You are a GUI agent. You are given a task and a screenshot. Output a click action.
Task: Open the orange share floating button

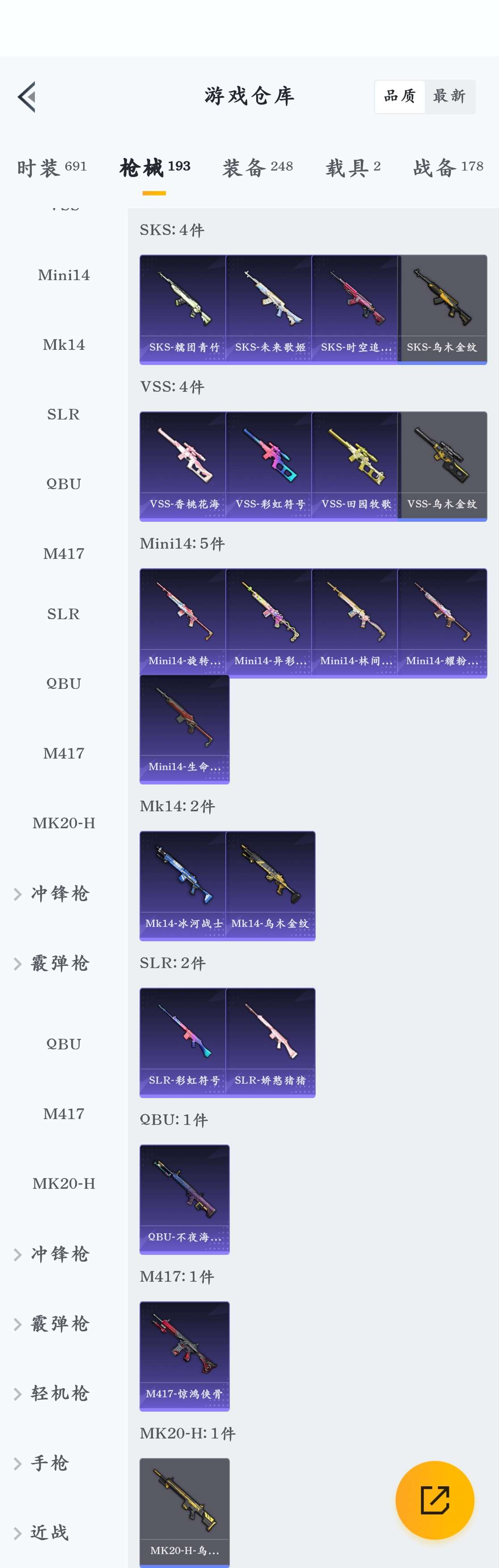(435, 1500)
